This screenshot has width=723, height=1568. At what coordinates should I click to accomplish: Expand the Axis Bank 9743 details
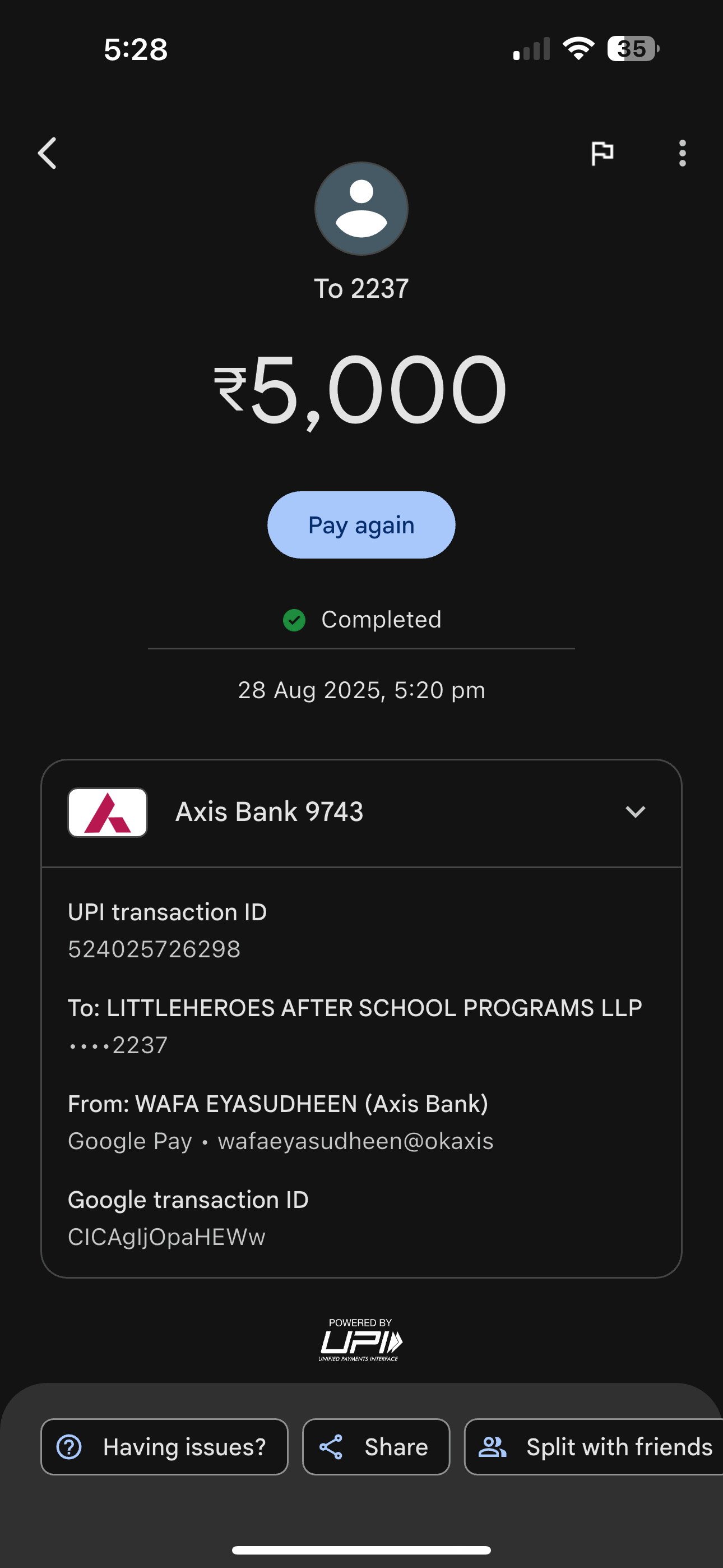click(x=635, y=812)
